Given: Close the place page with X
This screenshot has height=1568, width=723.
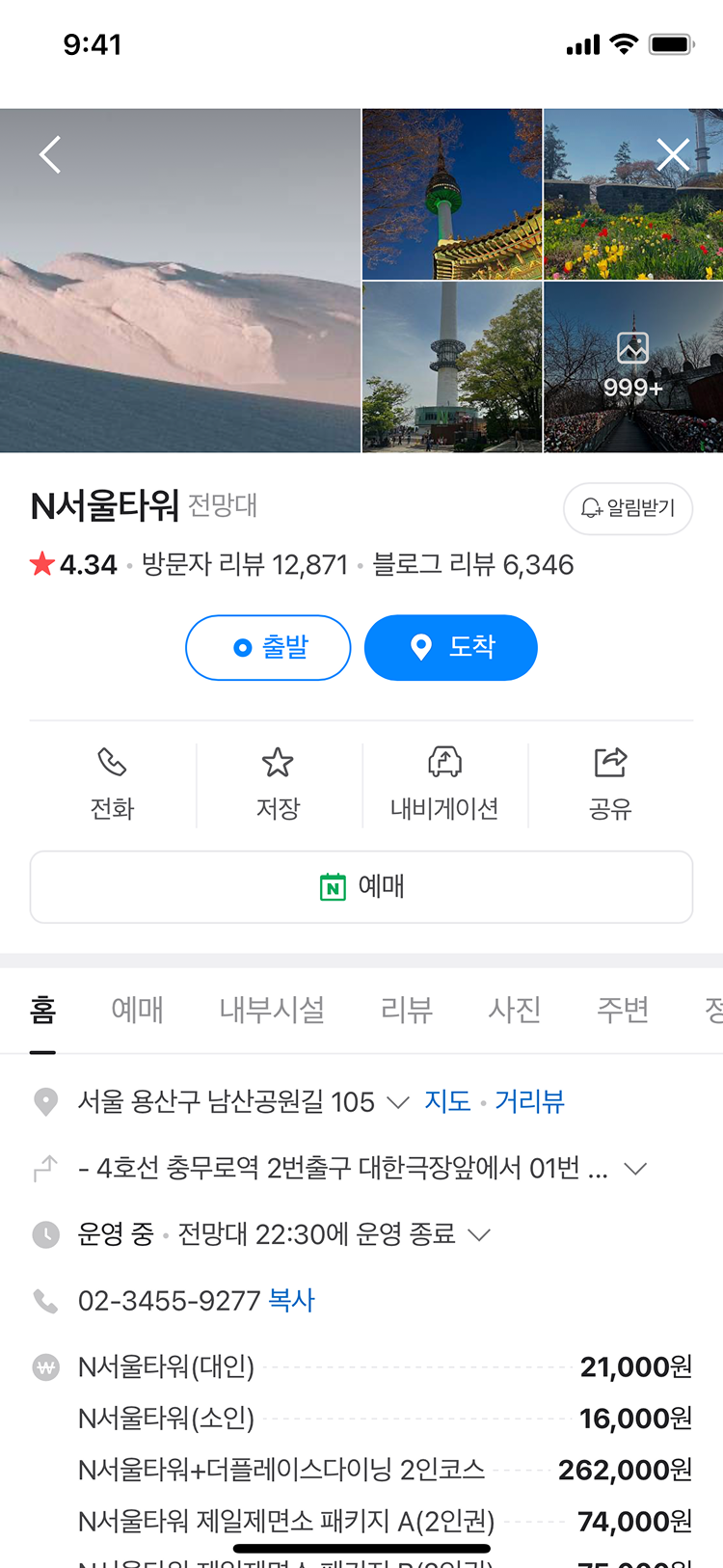Looking at the screenshot, I should pos(673,154).
